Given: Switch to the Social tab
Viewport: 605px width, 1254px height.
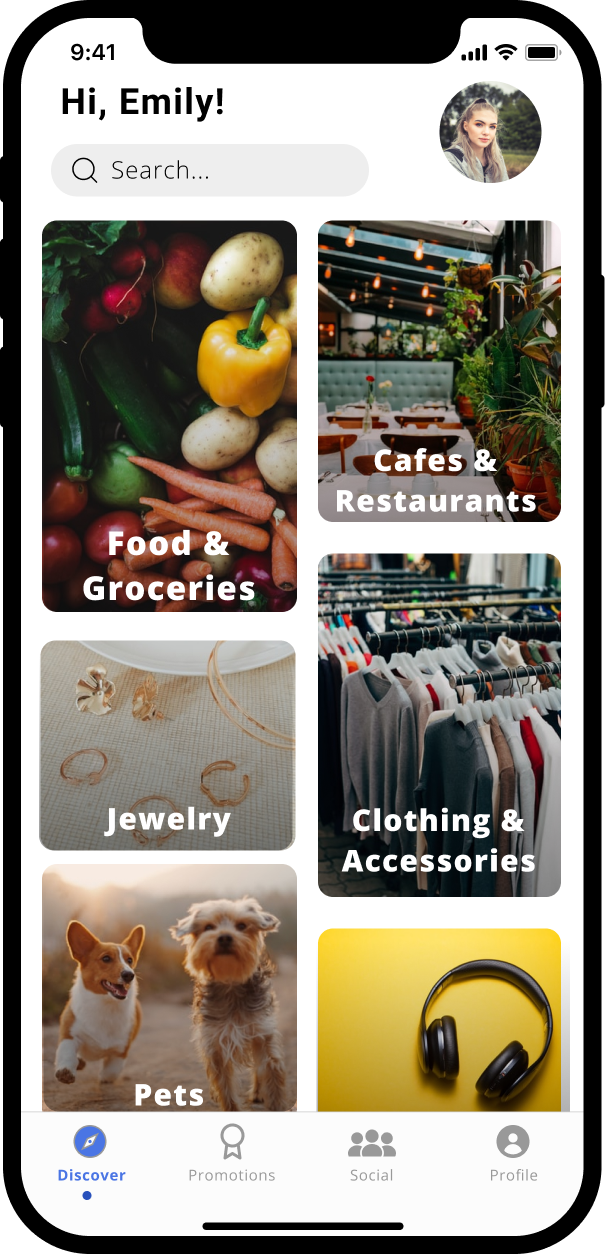Looking at the screenshot, I should pyautogui.click(x=372, y=1154).
